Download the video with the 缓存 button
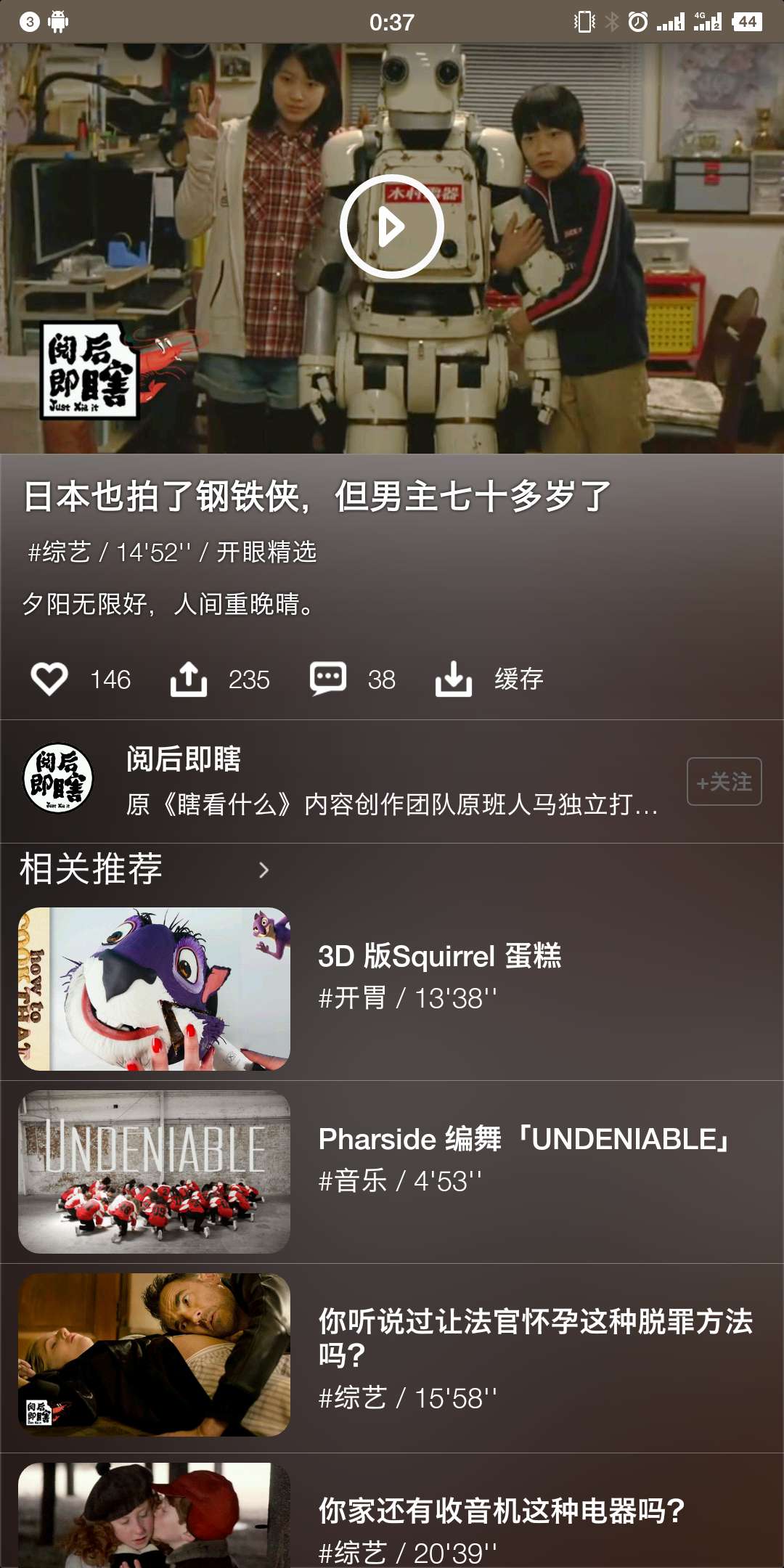Viewport: 784px width, 1568px height. tap(489, 679)
